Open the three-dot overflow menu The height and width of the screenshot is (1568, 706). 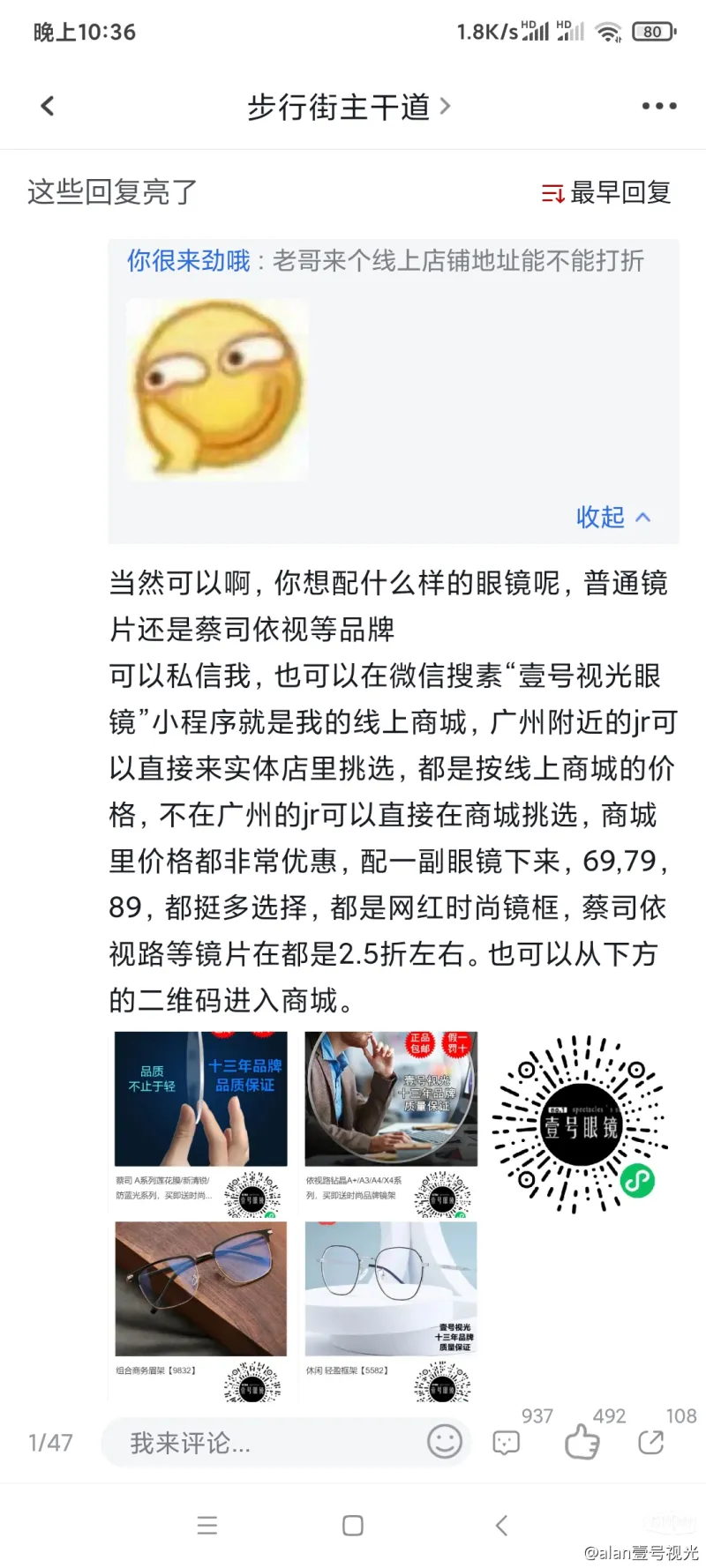coord(659,107)
